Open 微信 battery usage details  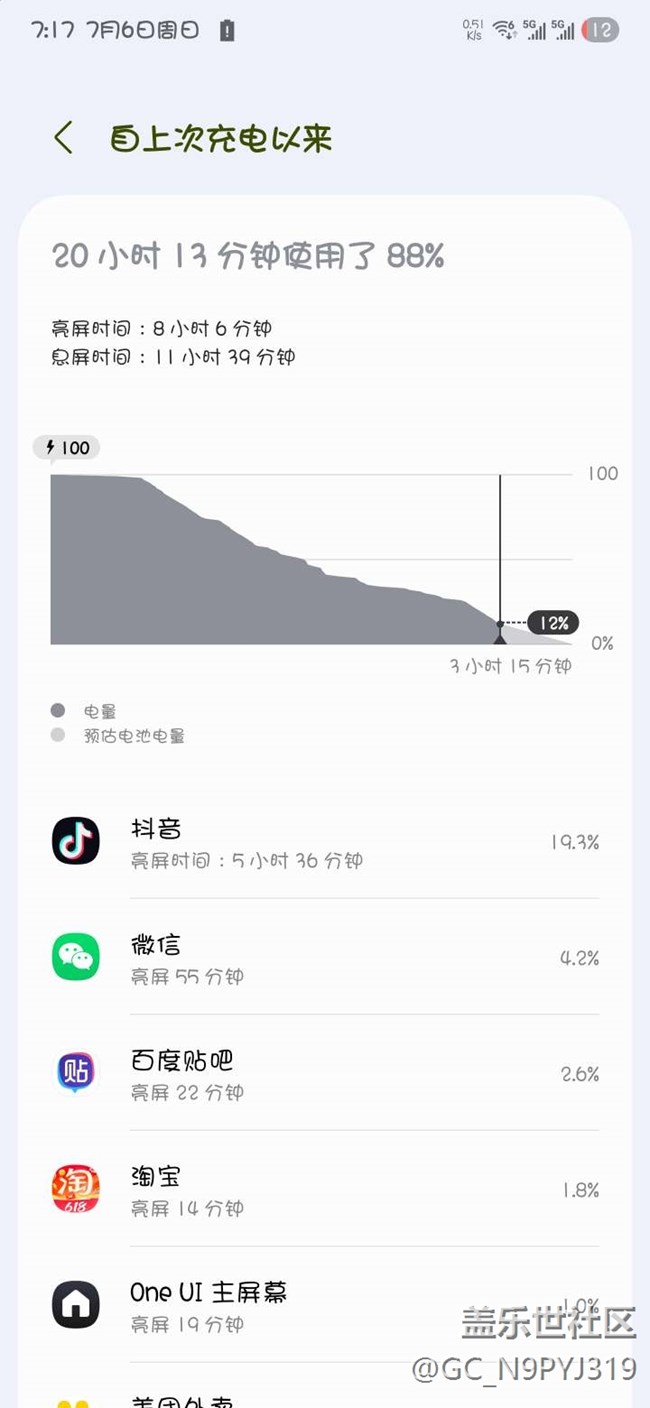(x=325, y=958)
